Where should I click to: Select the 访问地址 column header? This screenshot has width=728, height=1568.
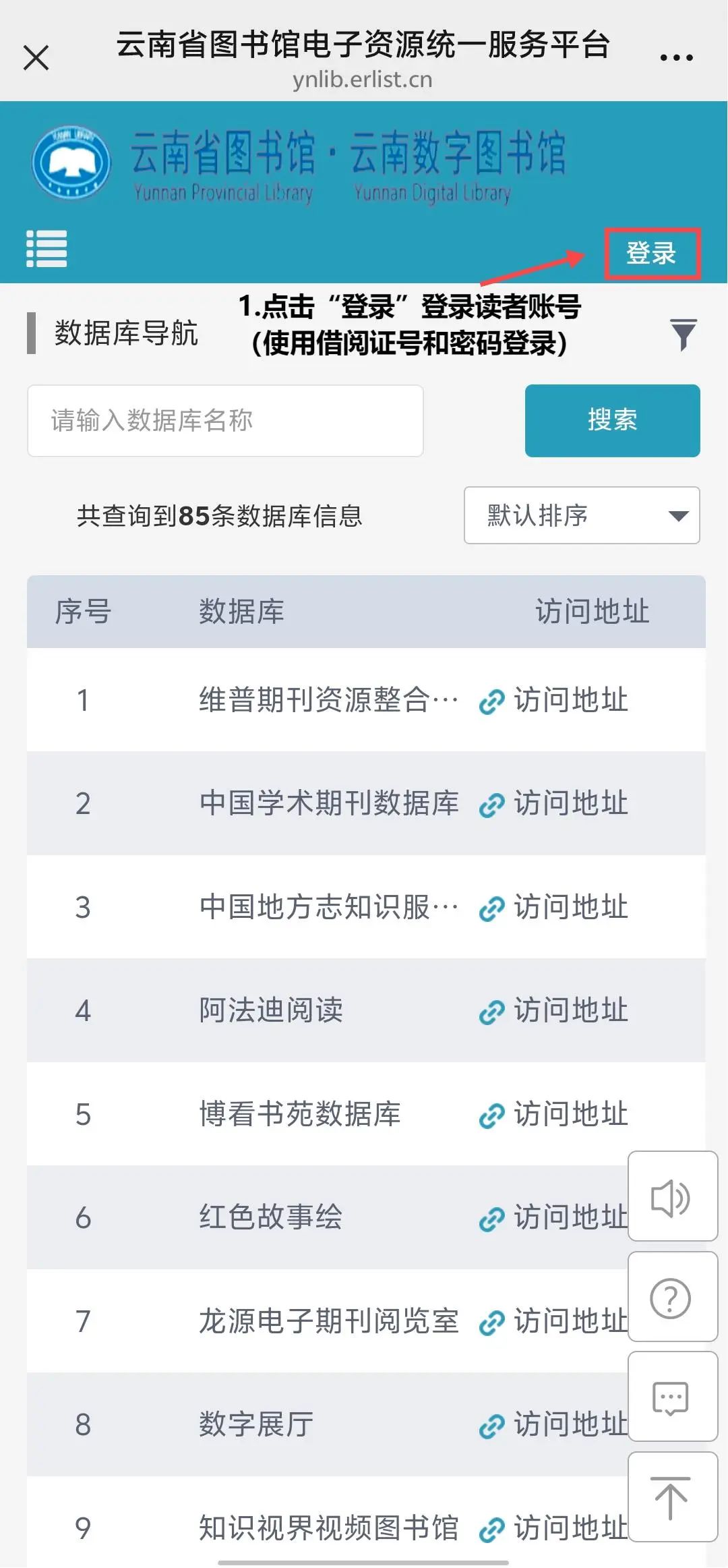[x=592, y=612]
